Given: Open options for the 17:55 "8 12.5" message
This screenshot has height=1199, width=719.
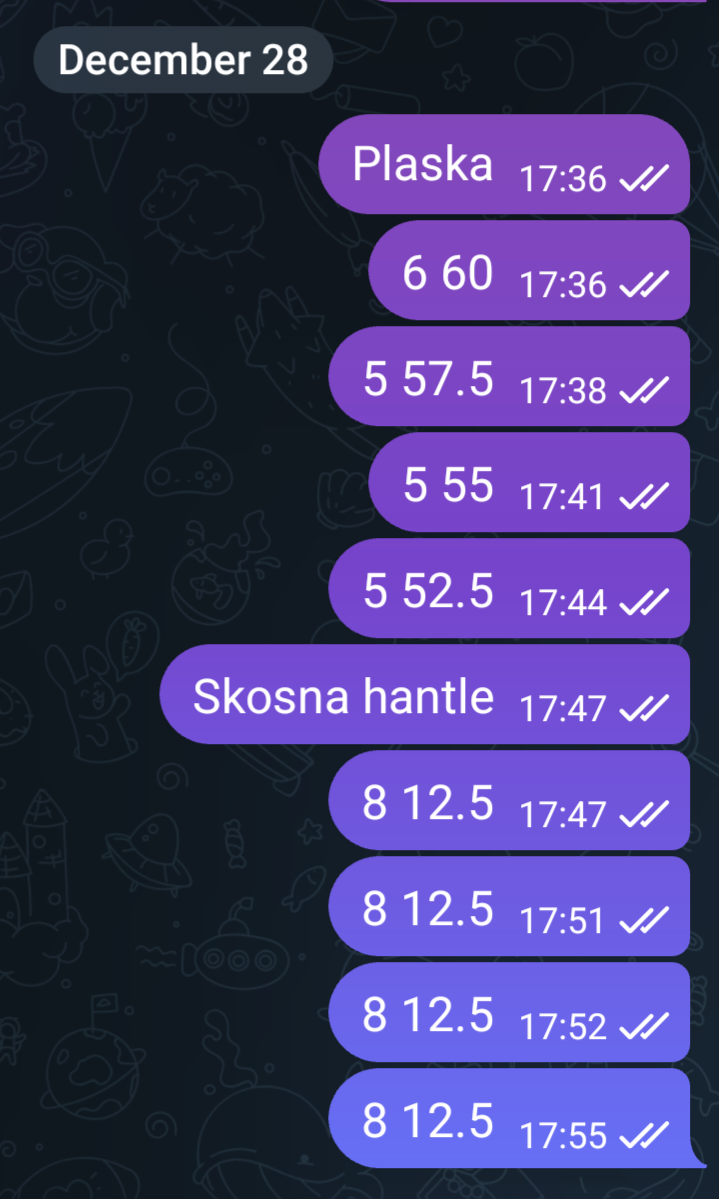Looking at the screenshot, I should coord(509,1119).
